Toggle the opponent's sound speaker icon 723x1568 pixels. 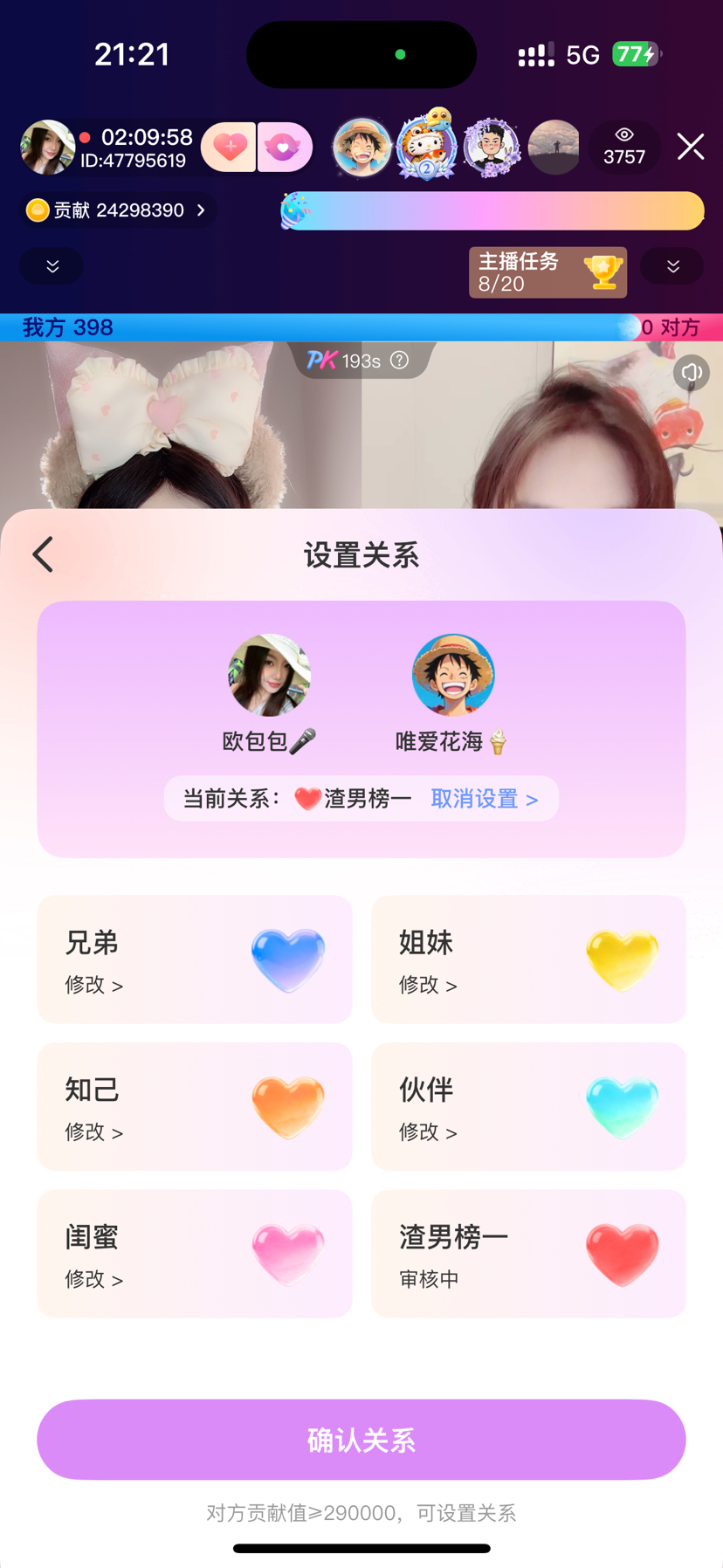click(x=692, y=373)
